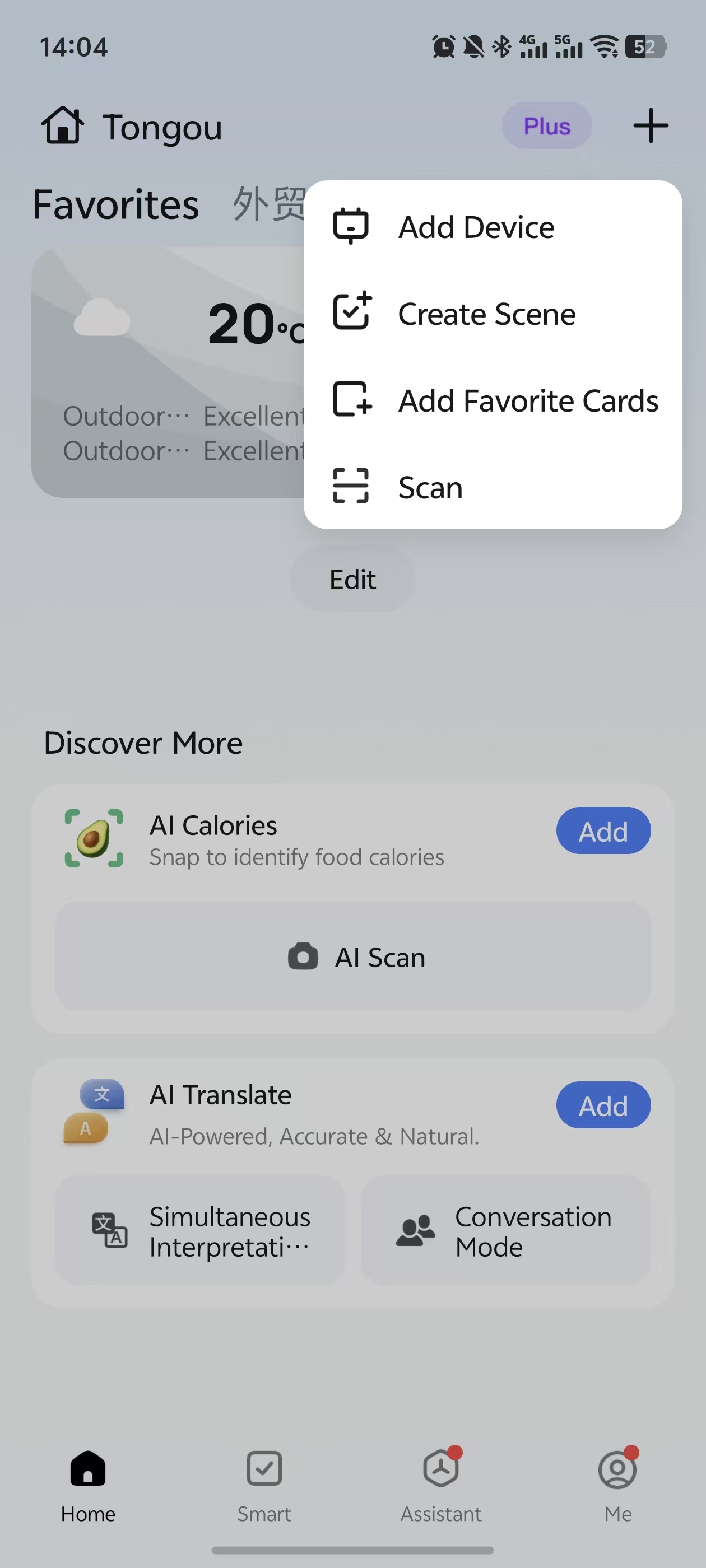This screenshot has width=706, height=1568.
Task: Add the AI Translate card
Action: pyautogui.click(x=602, y=1105)
